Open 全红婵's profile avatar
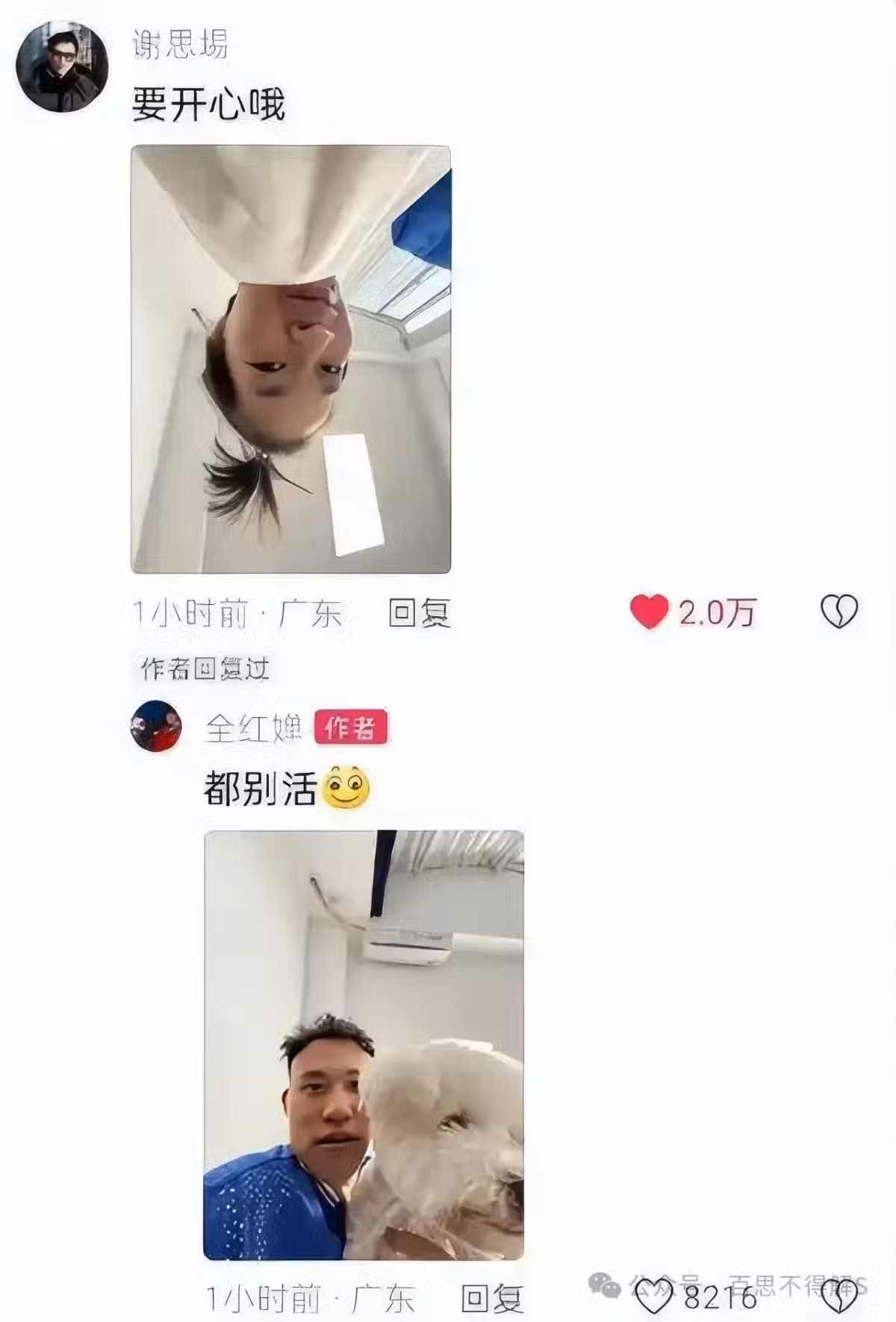Screen dimensions: 896x1322 point(156,726)
